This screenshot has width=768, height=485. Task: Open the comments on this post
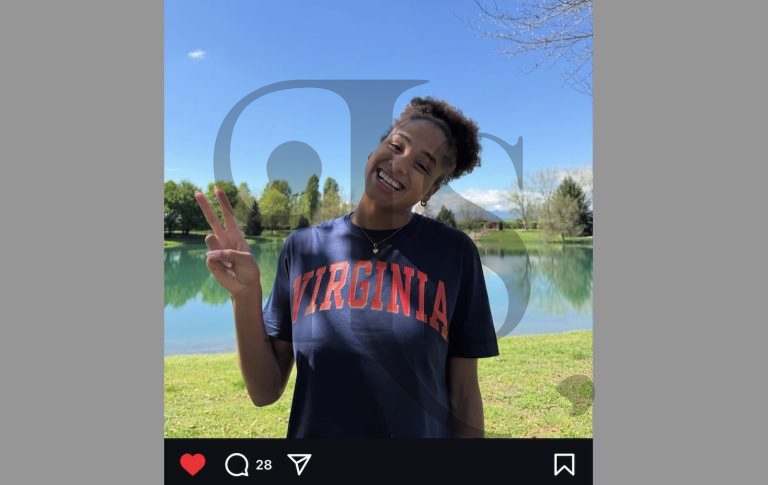[237, 464]
